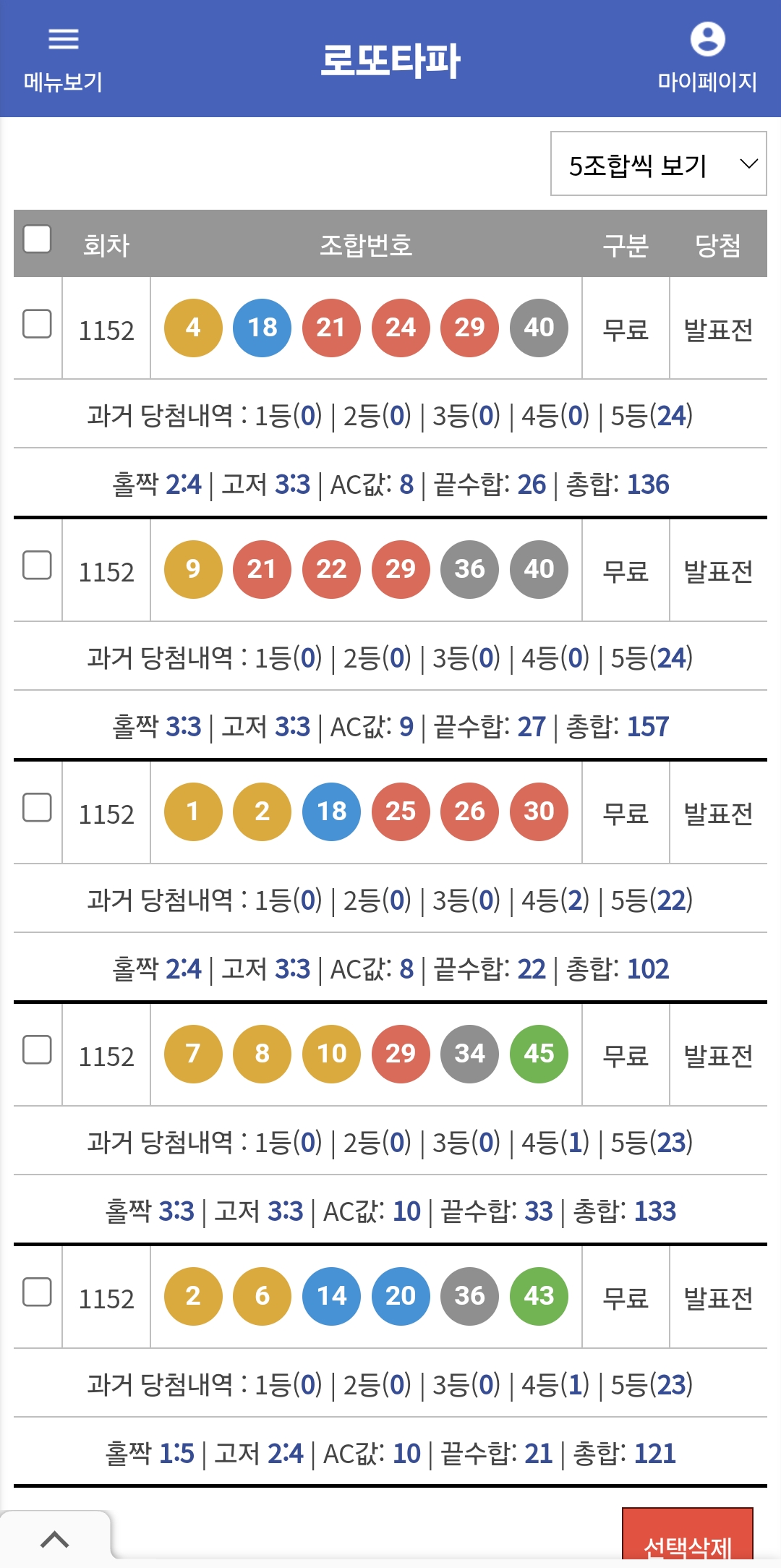This screenshot has height=1568, width=781.
Task: Select the combination starting with 9, 21, 22
Action: (37, 566)
